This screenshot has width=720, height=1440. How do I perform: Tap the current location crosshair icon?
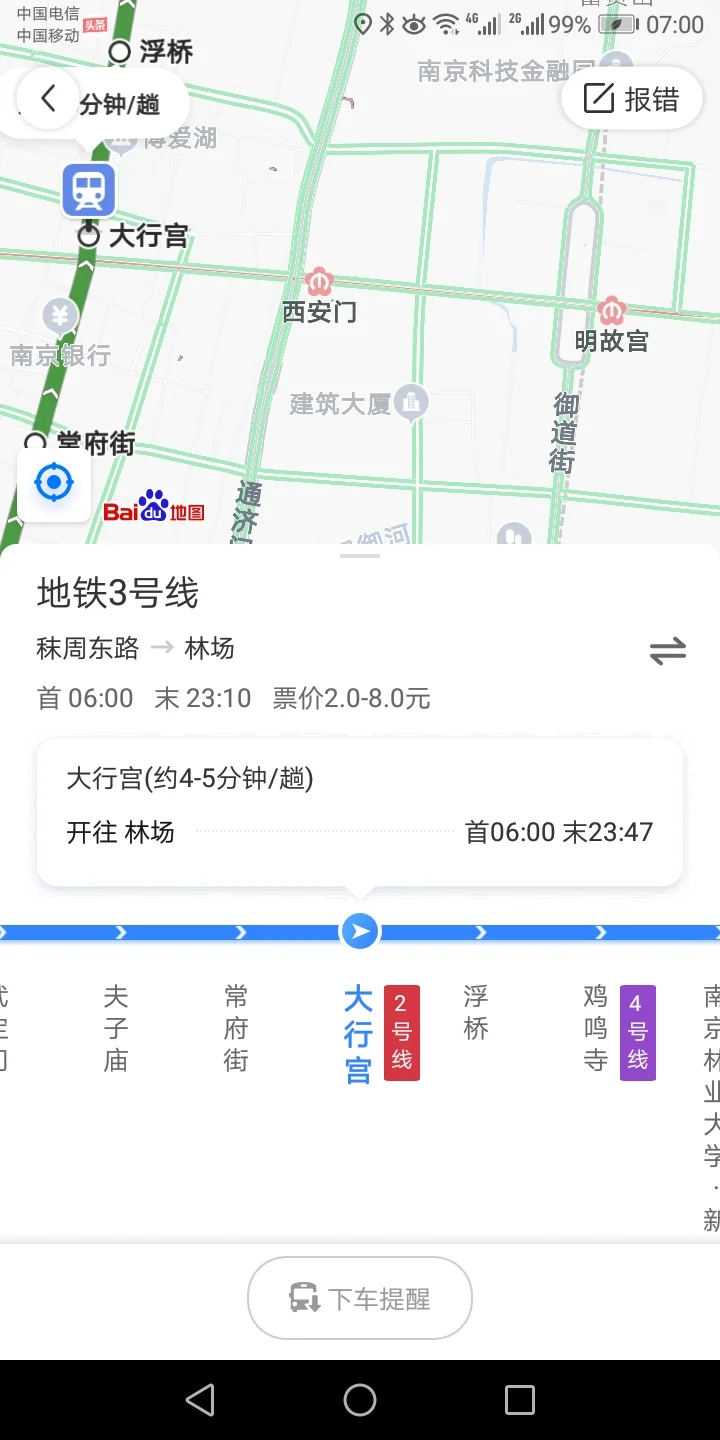[x=53, y=483]
